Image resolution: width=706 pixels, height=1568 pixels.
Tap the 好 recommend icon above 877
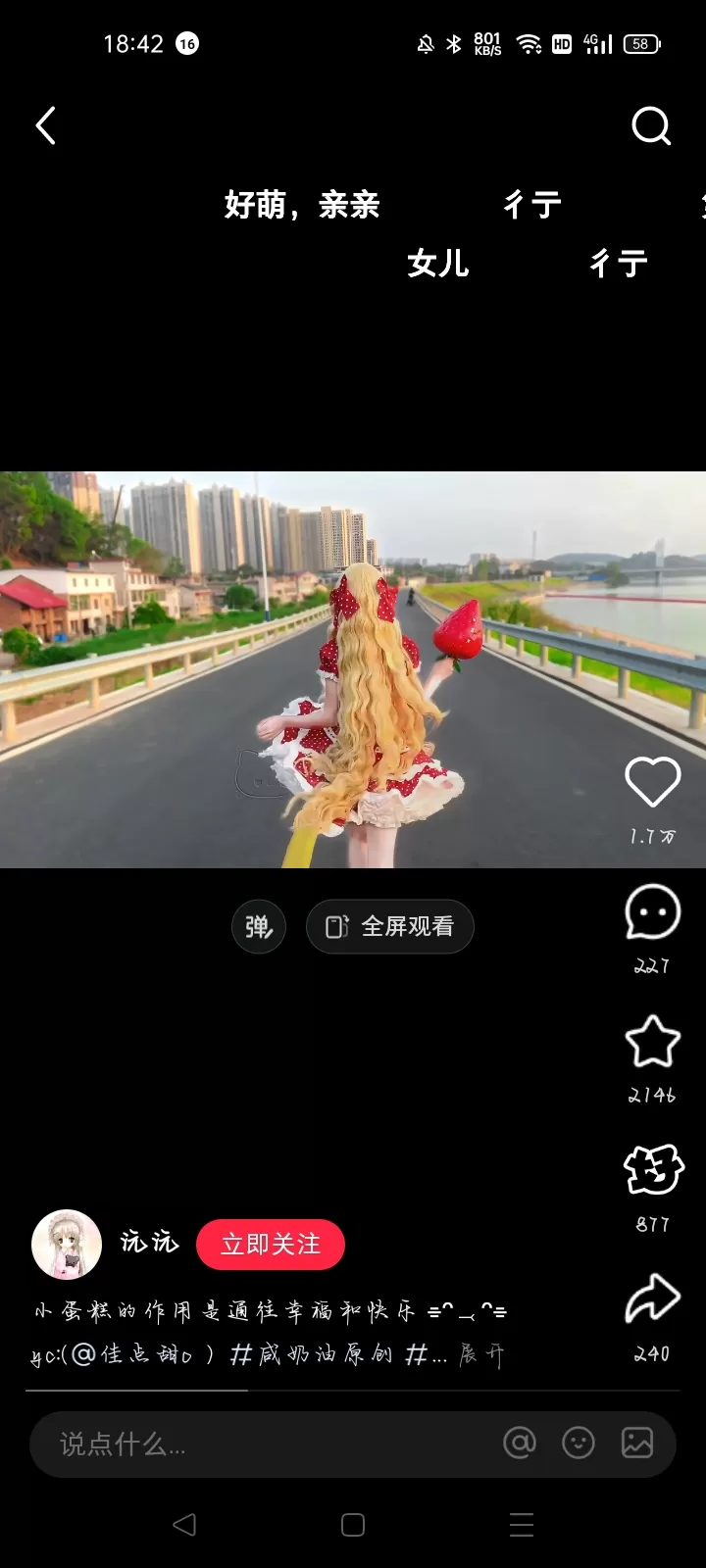652,1170
